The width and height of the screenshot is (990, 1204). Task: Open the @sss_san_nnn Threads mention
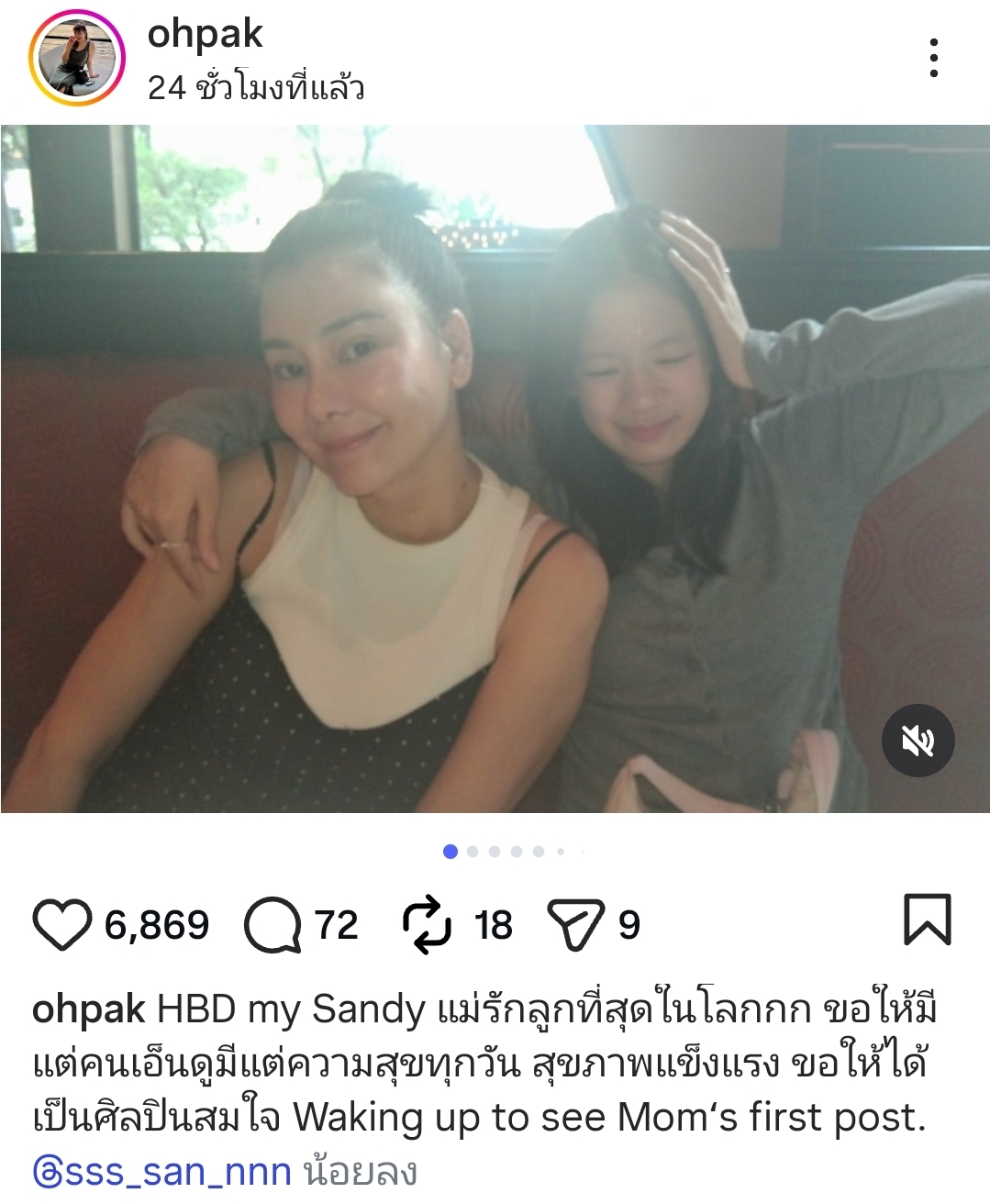(x=162, y=1172)
